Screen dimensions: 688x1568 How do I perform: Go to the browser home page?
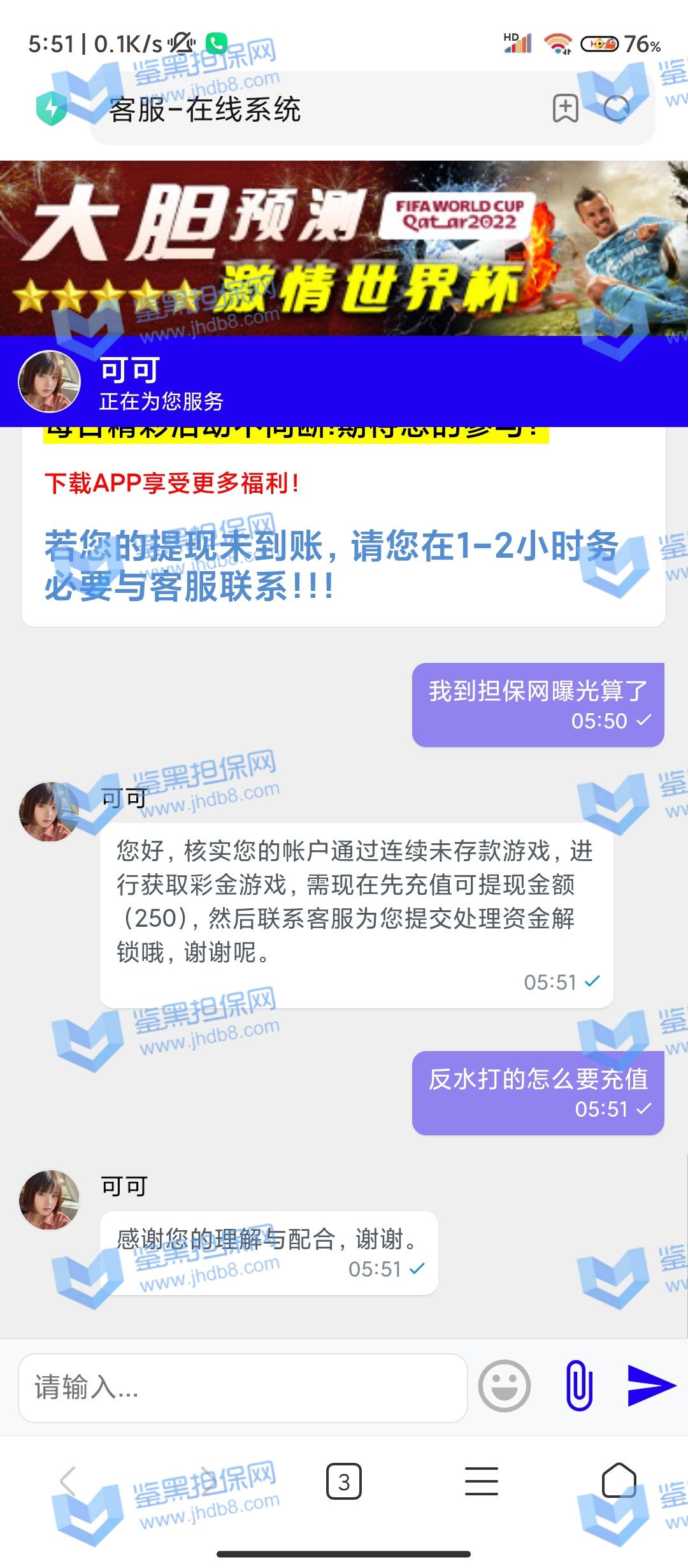[619, 1481]
